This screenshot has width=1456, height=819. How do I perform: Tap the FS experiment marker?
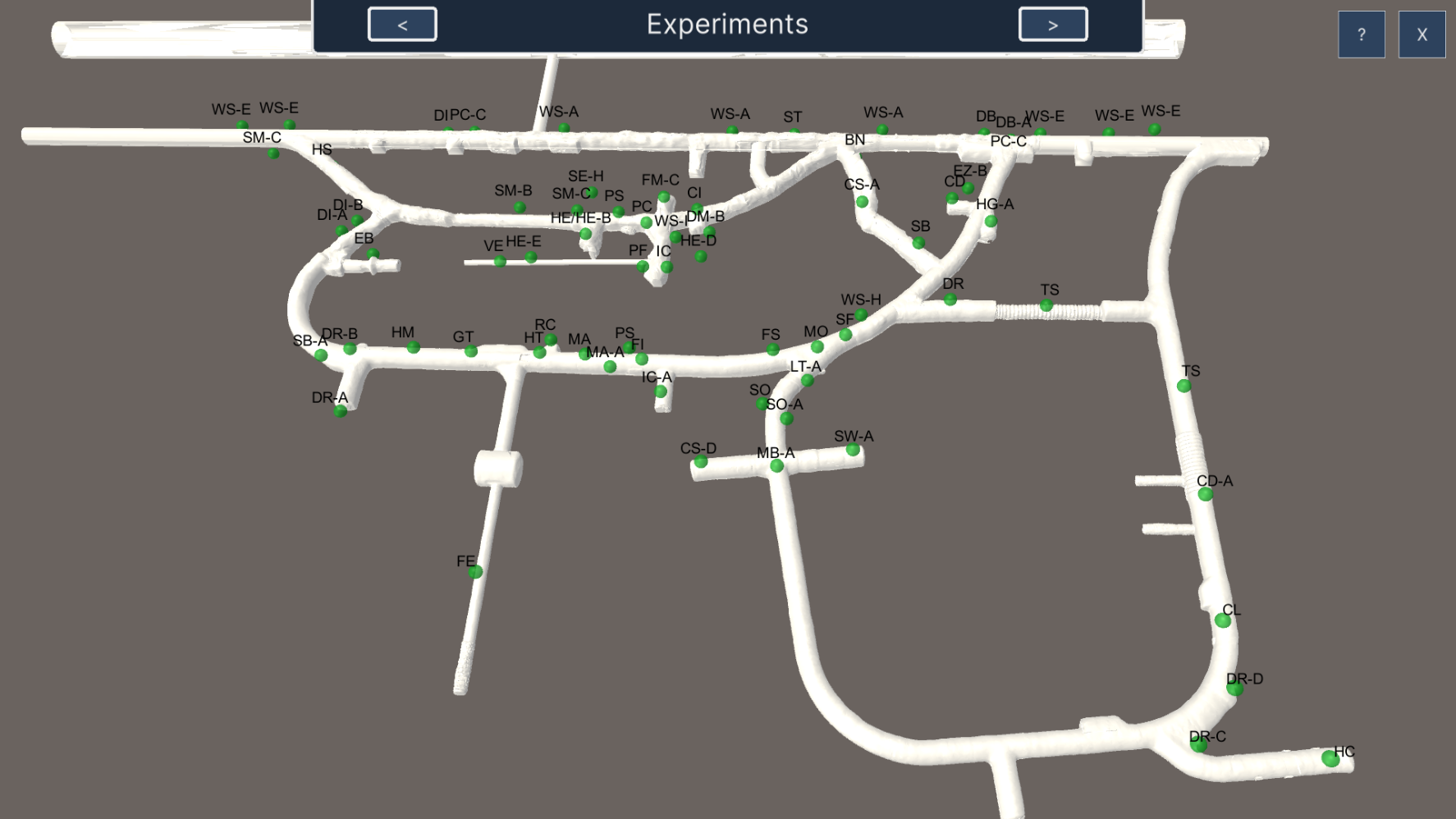pyautogui.click(x=772, y=350)
